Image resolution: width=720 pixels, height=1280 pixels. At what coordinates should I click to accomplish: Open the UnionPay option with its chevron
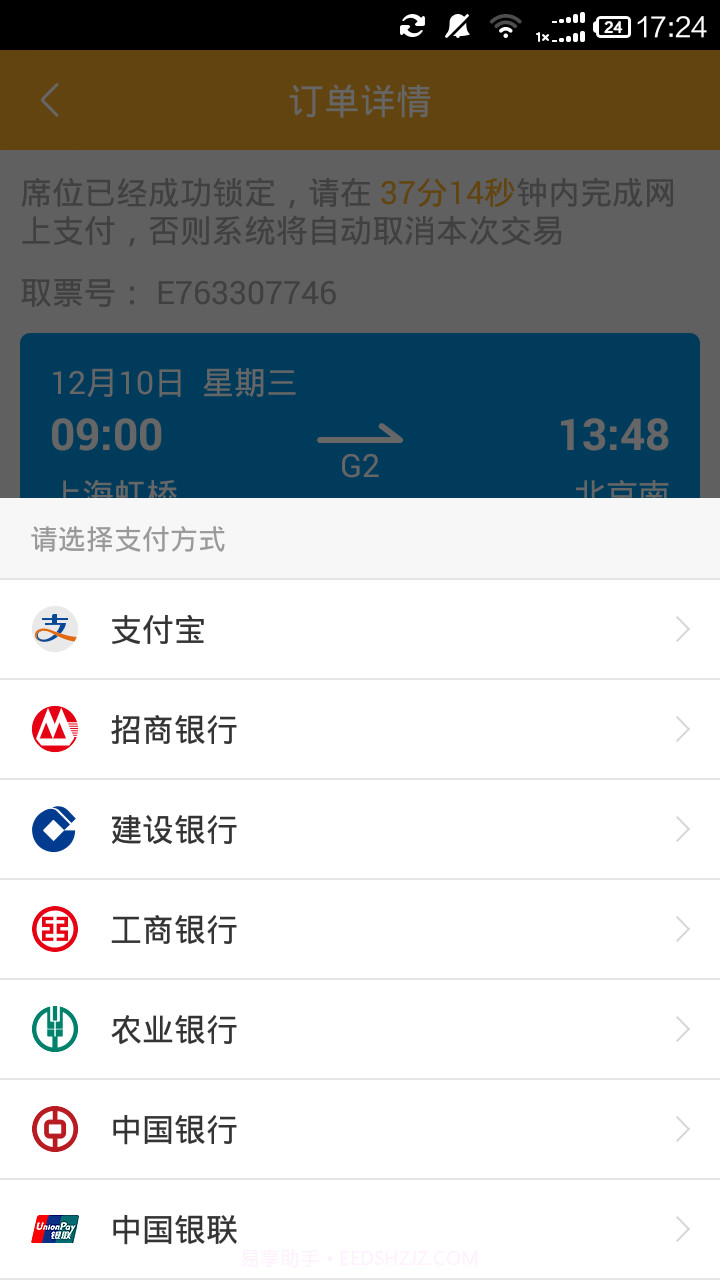point(683,1228)
